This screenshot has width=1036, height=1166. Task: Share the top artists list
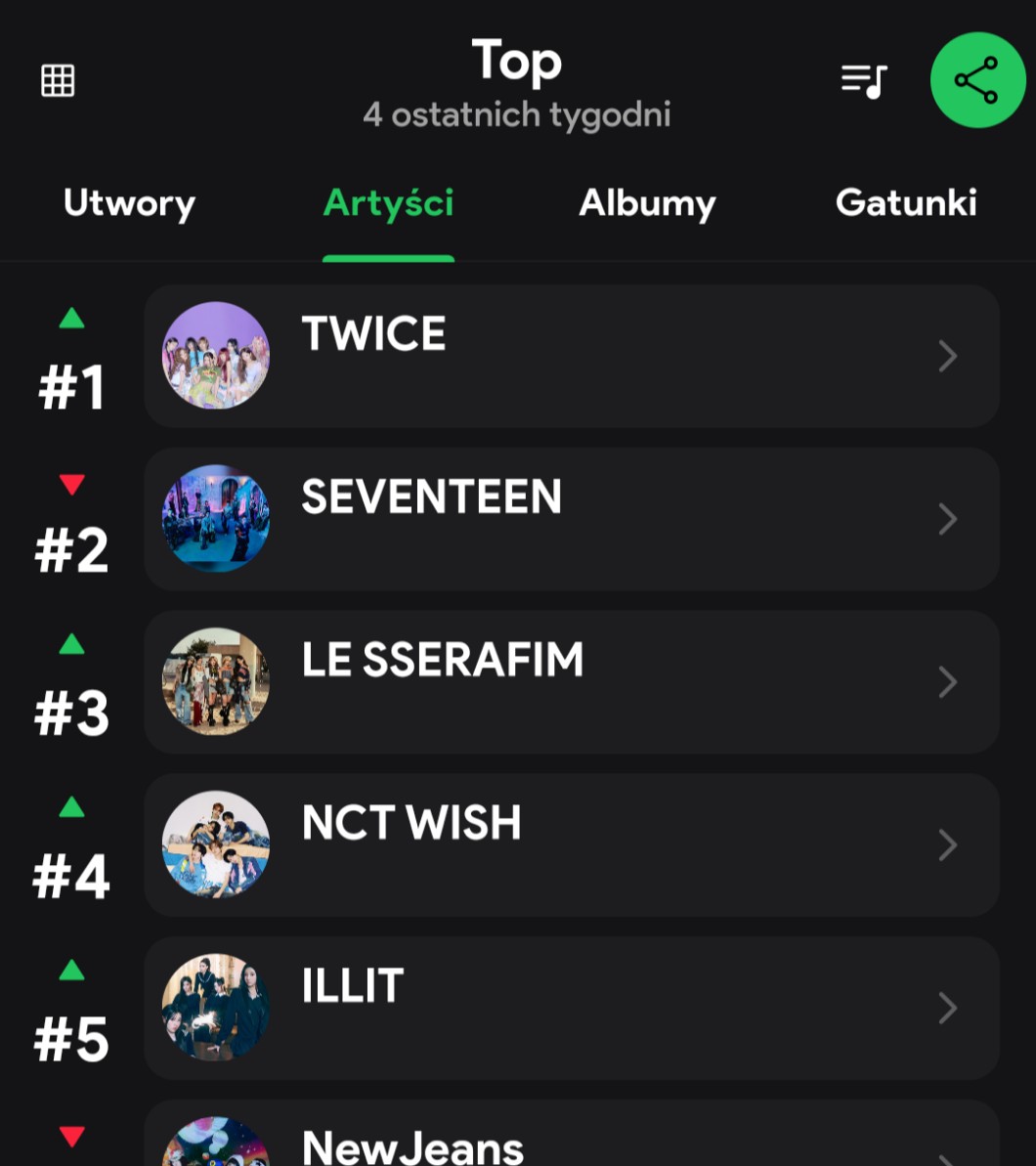(x=977, y=80)
